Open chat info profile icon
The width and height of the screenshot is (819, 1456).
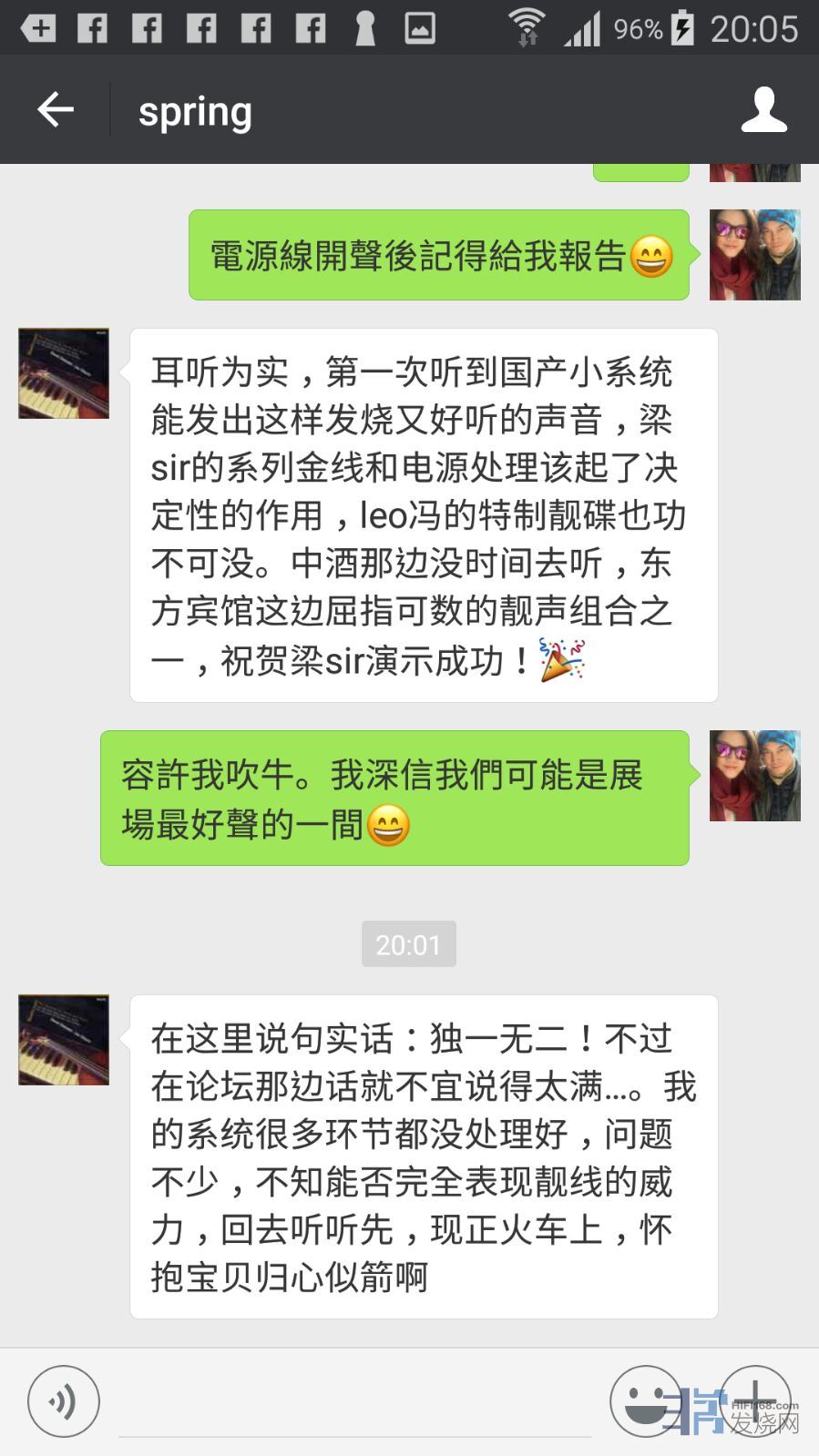[763, 110]
